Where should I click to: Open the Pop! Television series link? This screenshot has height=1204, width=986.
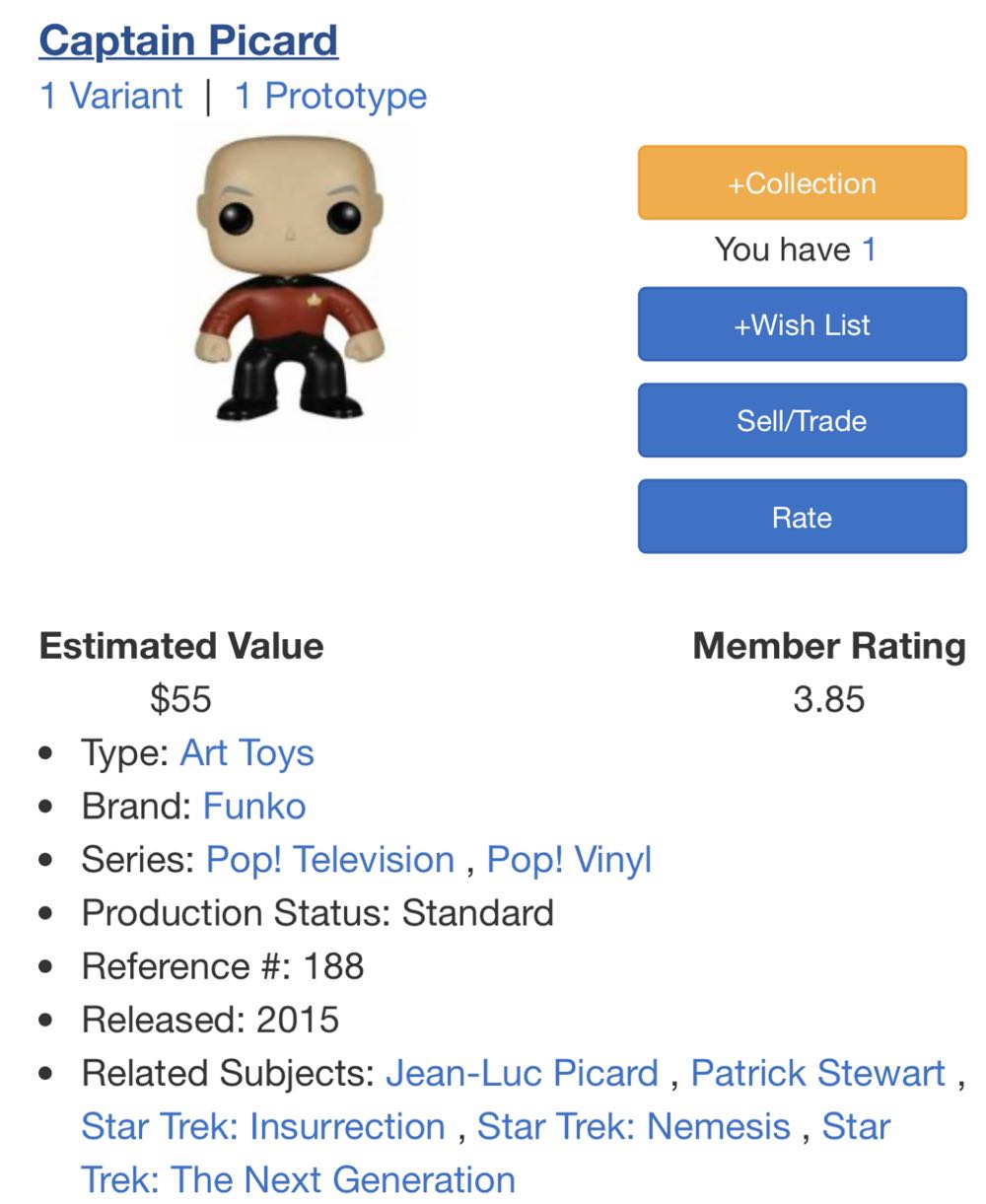(331, 859)
